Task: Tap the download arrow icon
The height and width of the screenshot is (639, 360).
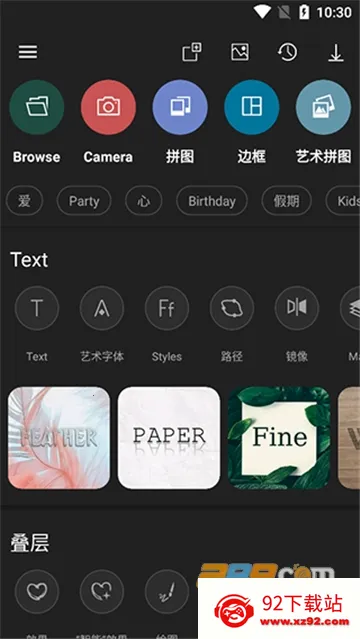Action: [x=336, y=53]
